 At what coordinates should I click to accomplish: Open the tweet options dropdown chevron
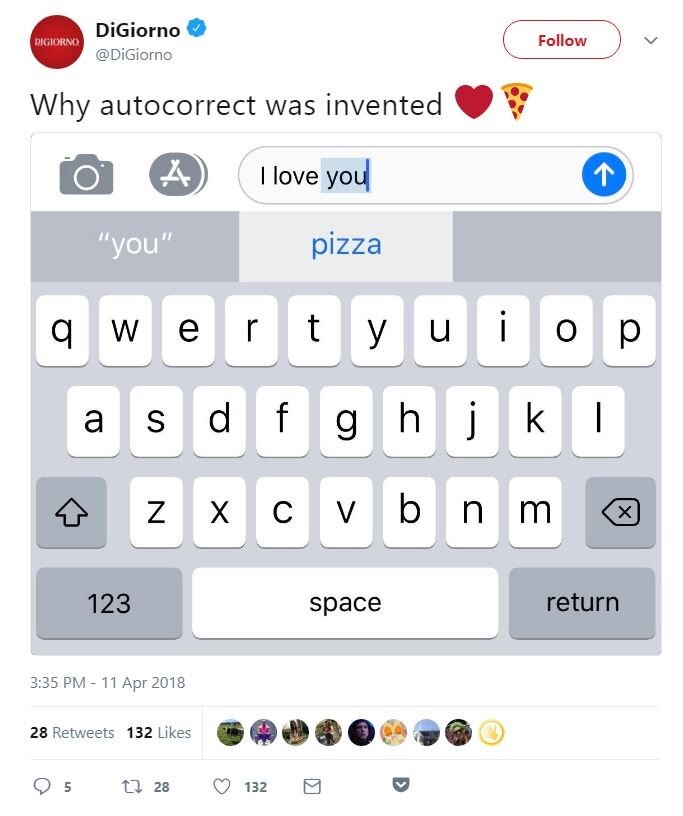[x=651, y=41]
